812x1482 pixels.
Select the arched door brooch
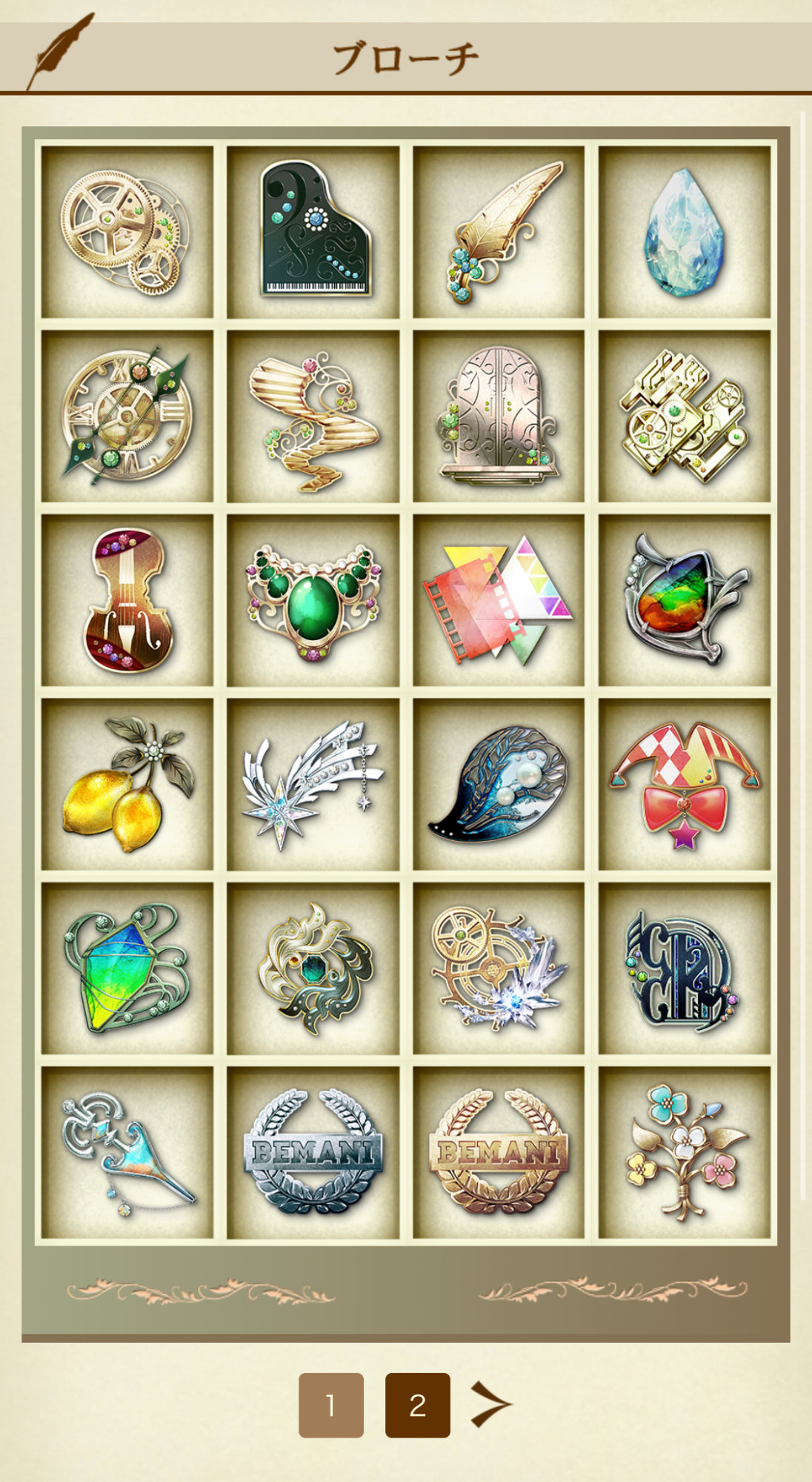tap(499, 416)
